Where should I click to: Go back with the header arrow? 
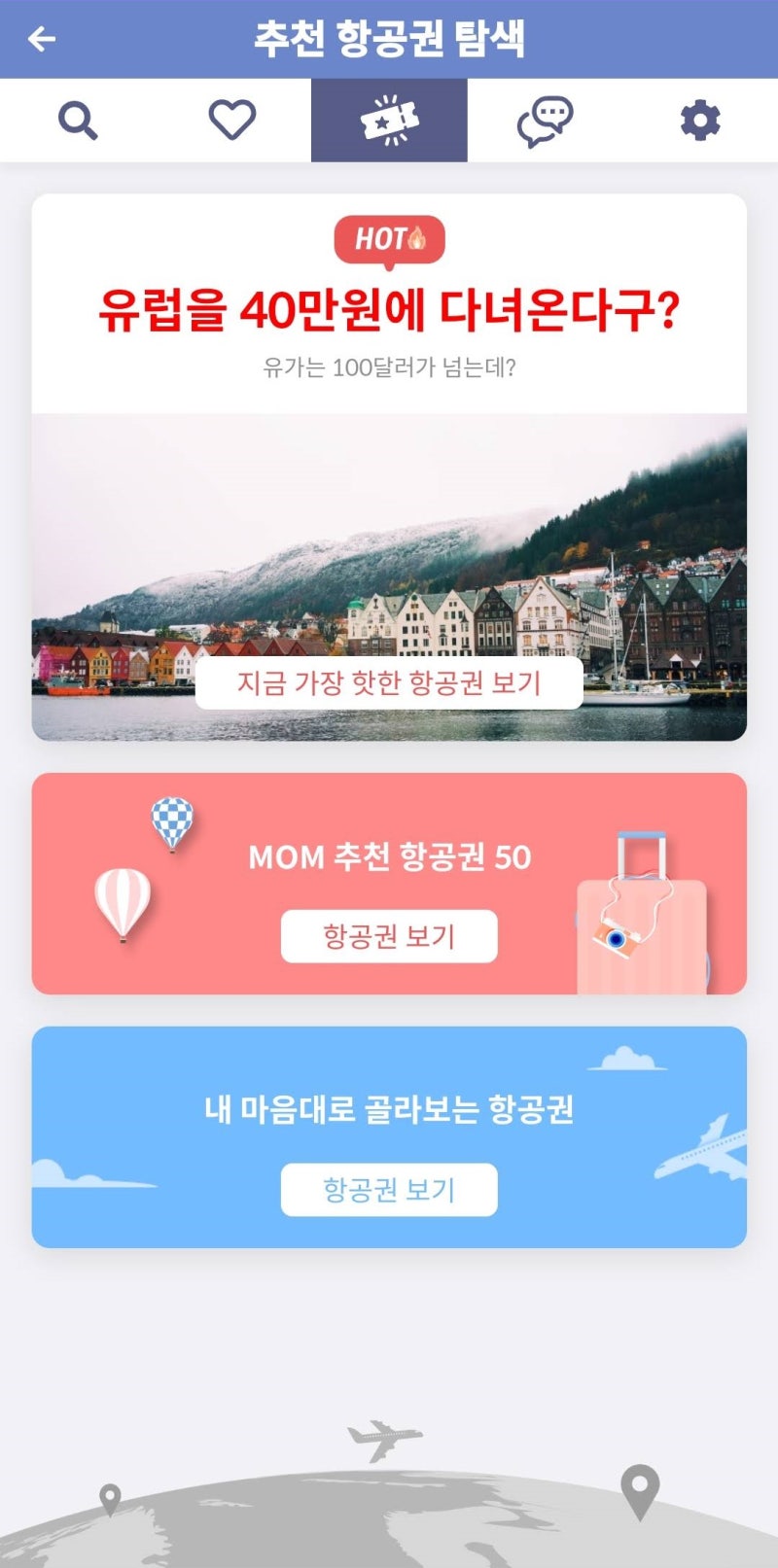tap(42, 39)
